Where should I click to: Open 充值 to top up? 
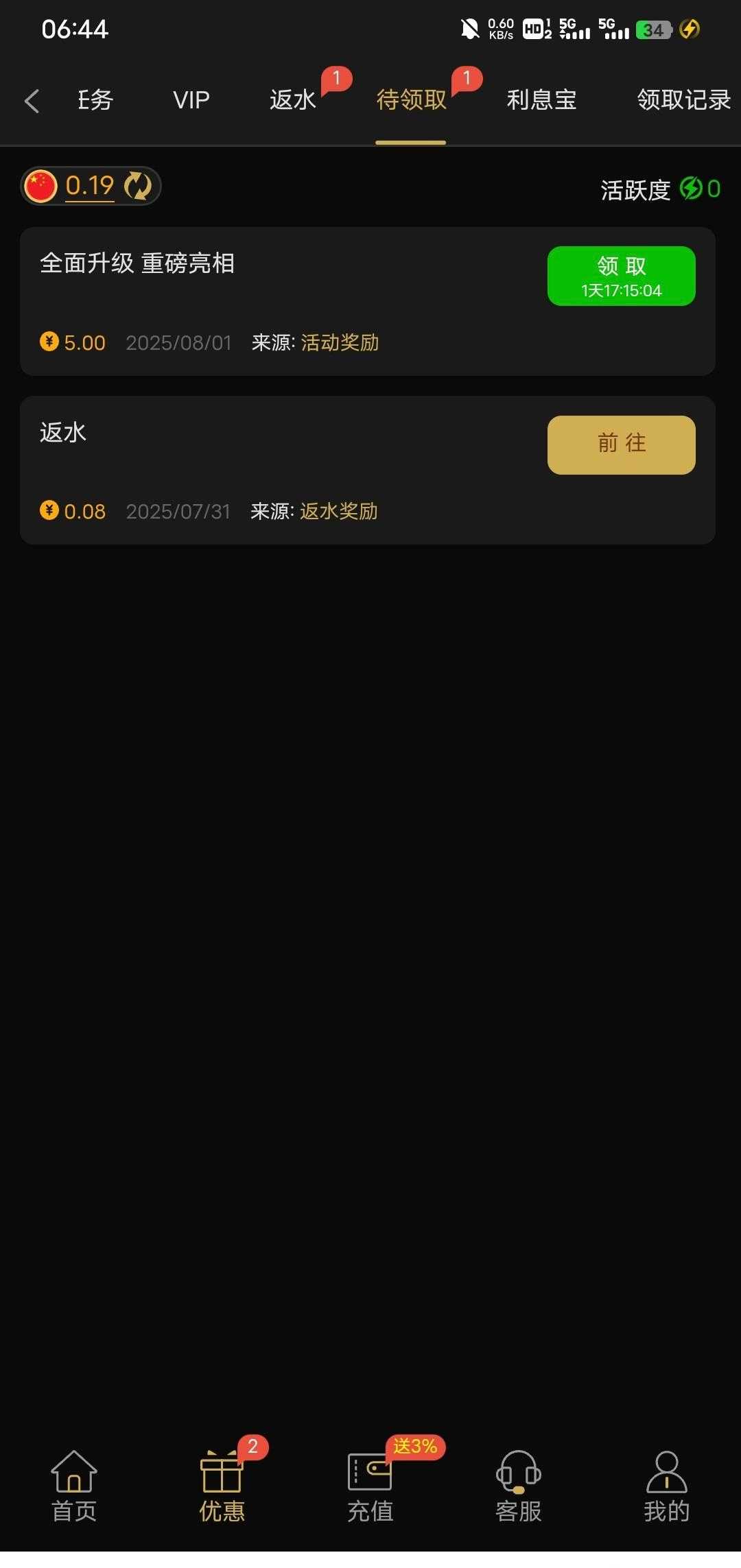tap(370, 1486)
